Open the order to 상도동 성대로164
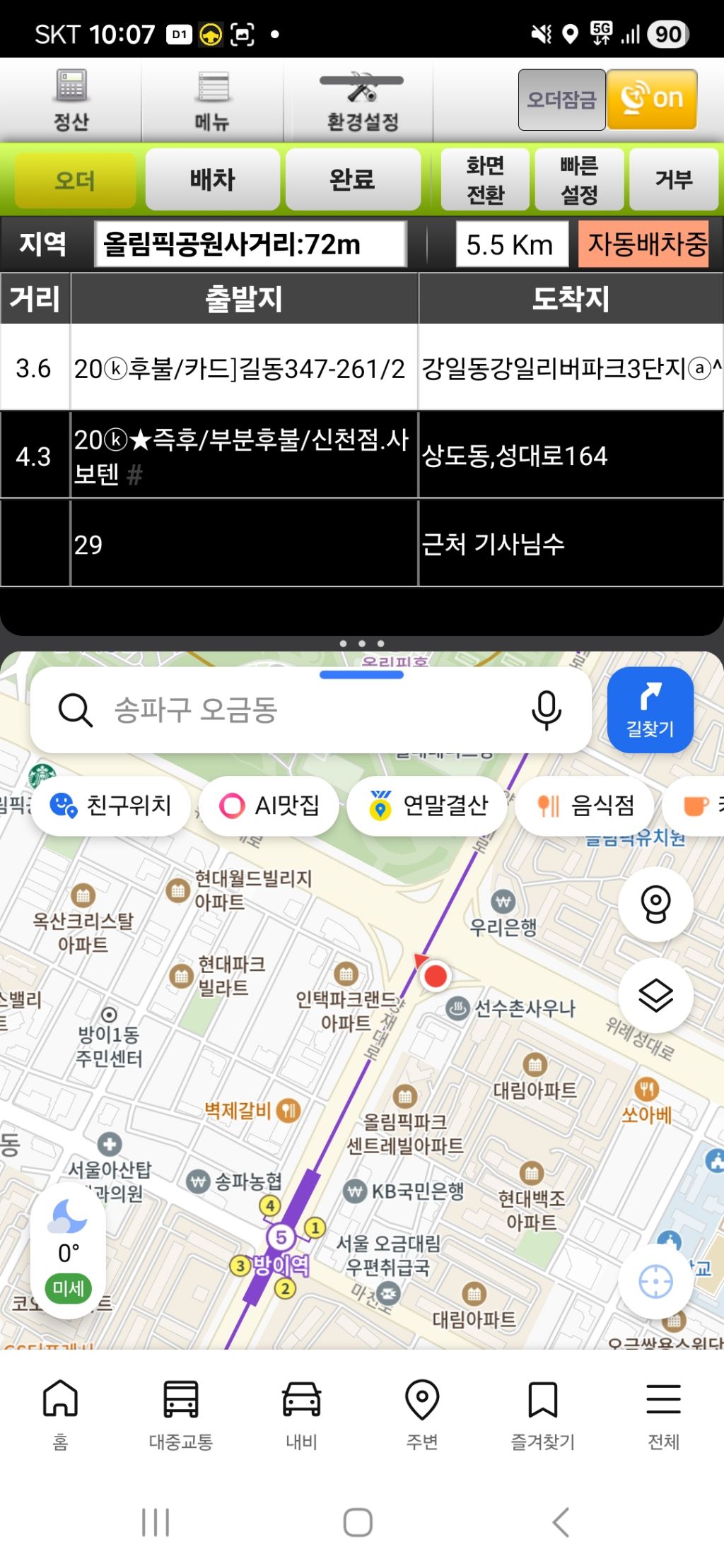Image resolution: width=724 pixels, height=1568 pixels. [x=362, y=456]
